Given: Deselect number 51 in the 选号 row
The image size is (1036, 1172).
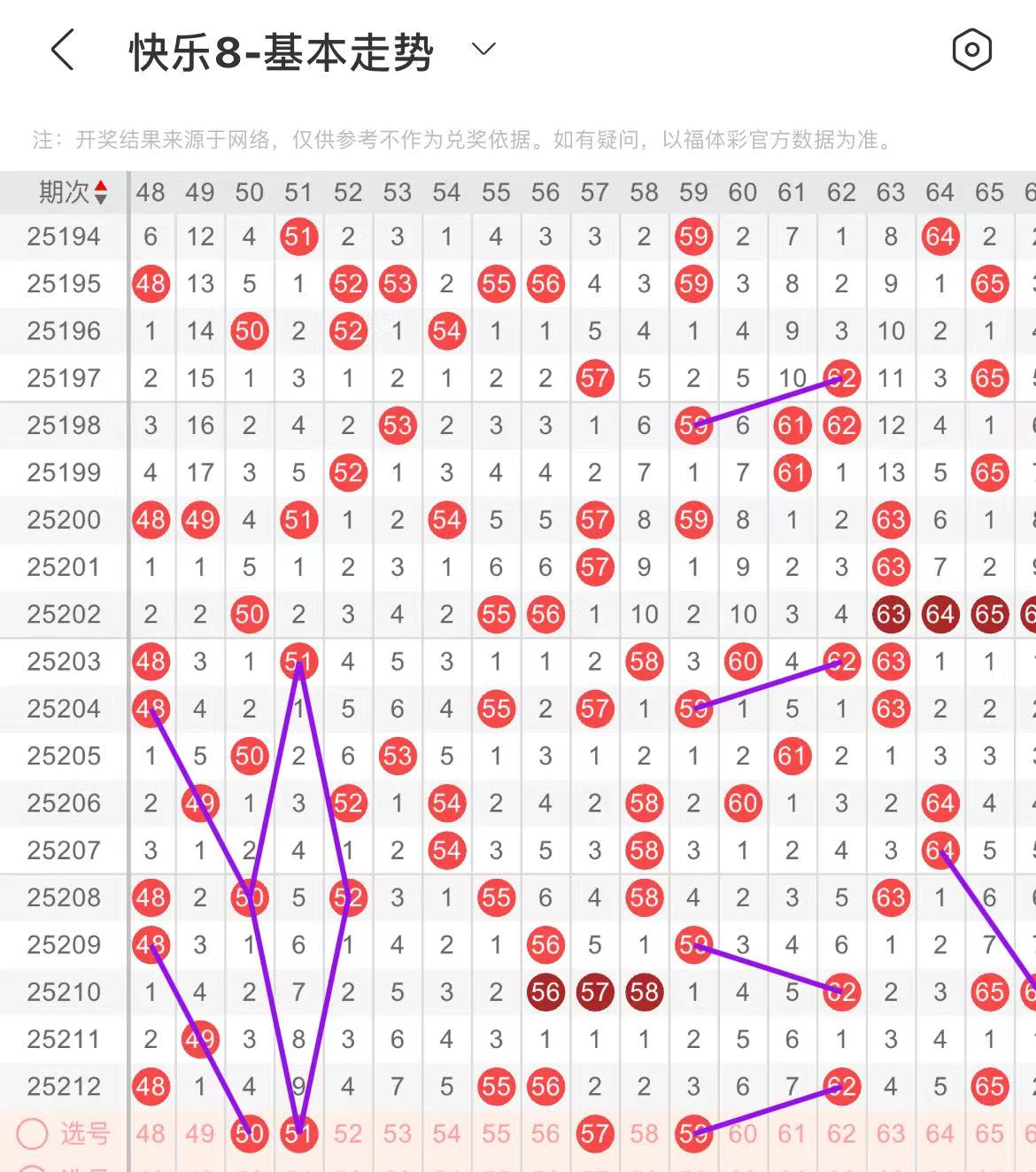Looking at the screenshot, I should (299, 1133).
